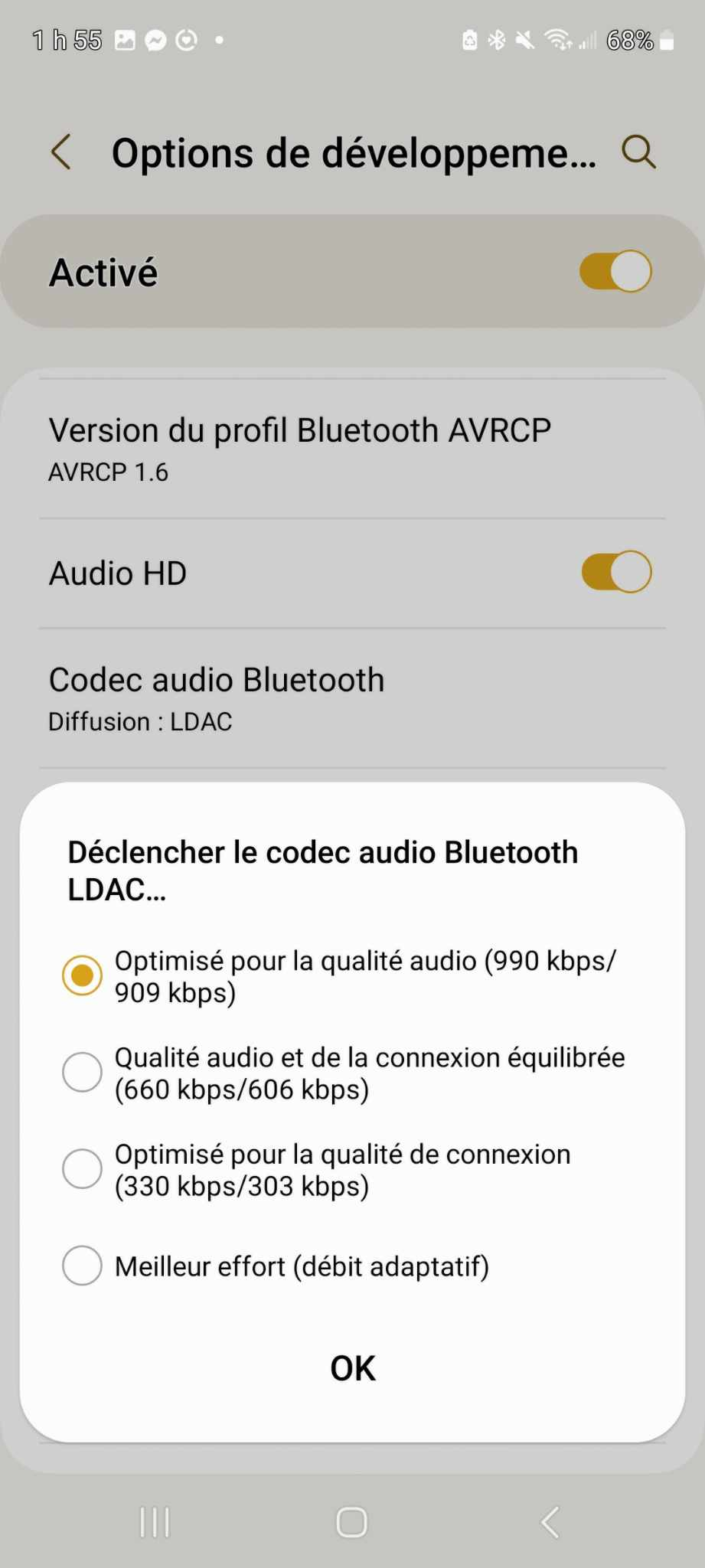Tap the home button in the navigation bar

[x=352, y=1521]
